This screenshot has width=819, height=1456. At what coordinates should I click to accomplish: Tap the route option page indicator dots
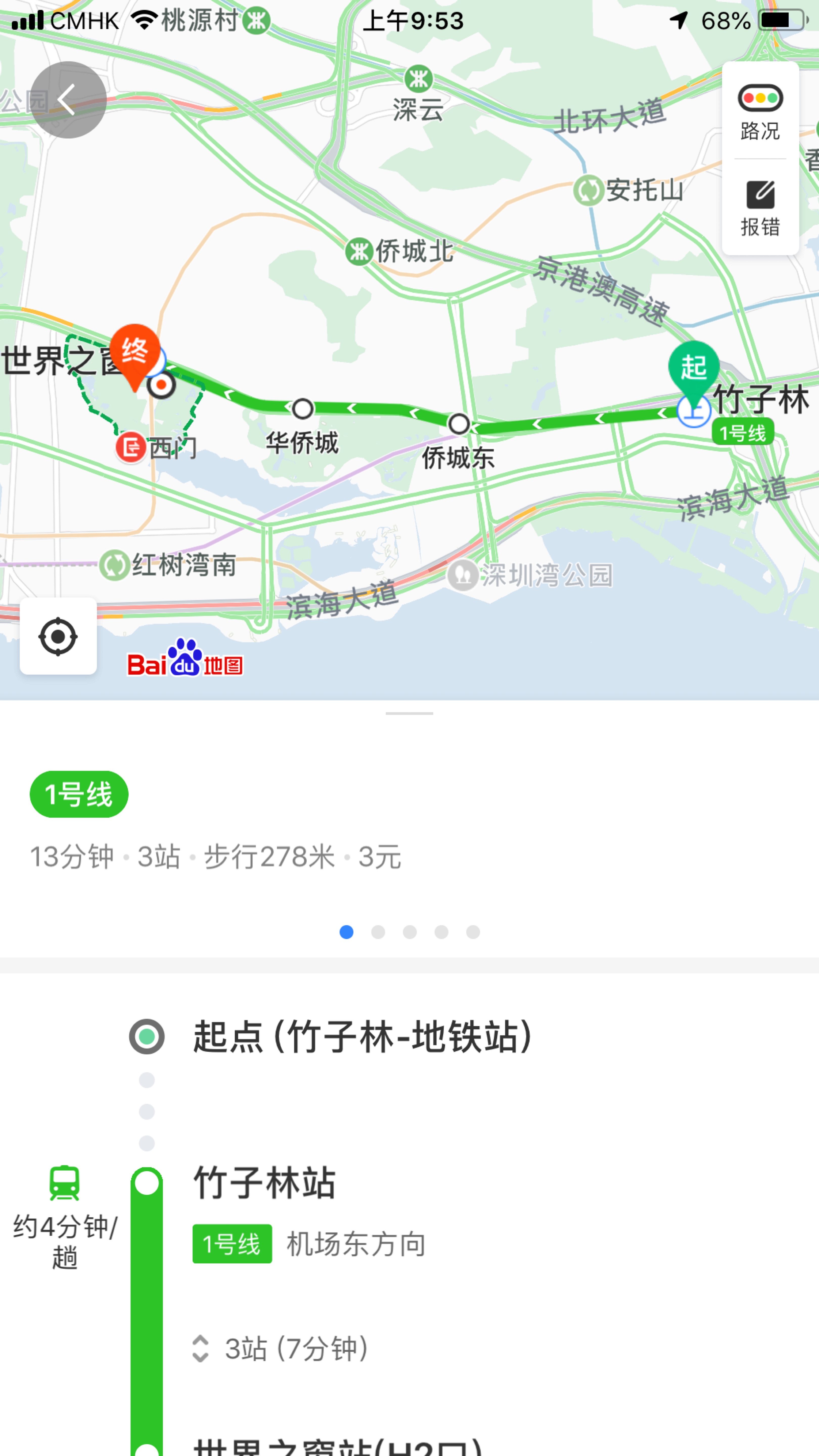409,932
